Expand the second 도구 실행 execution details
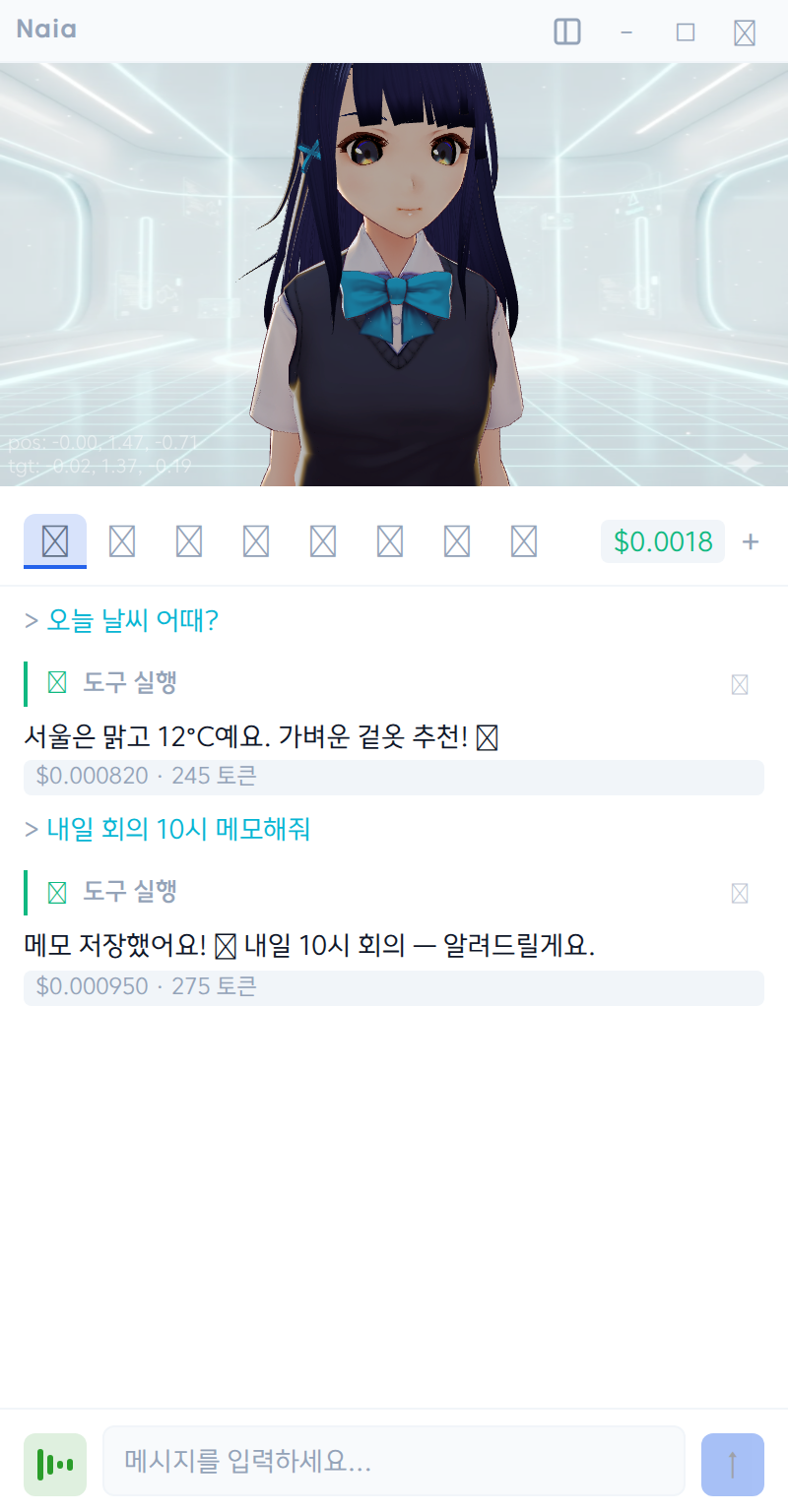 tap(740, 892)
